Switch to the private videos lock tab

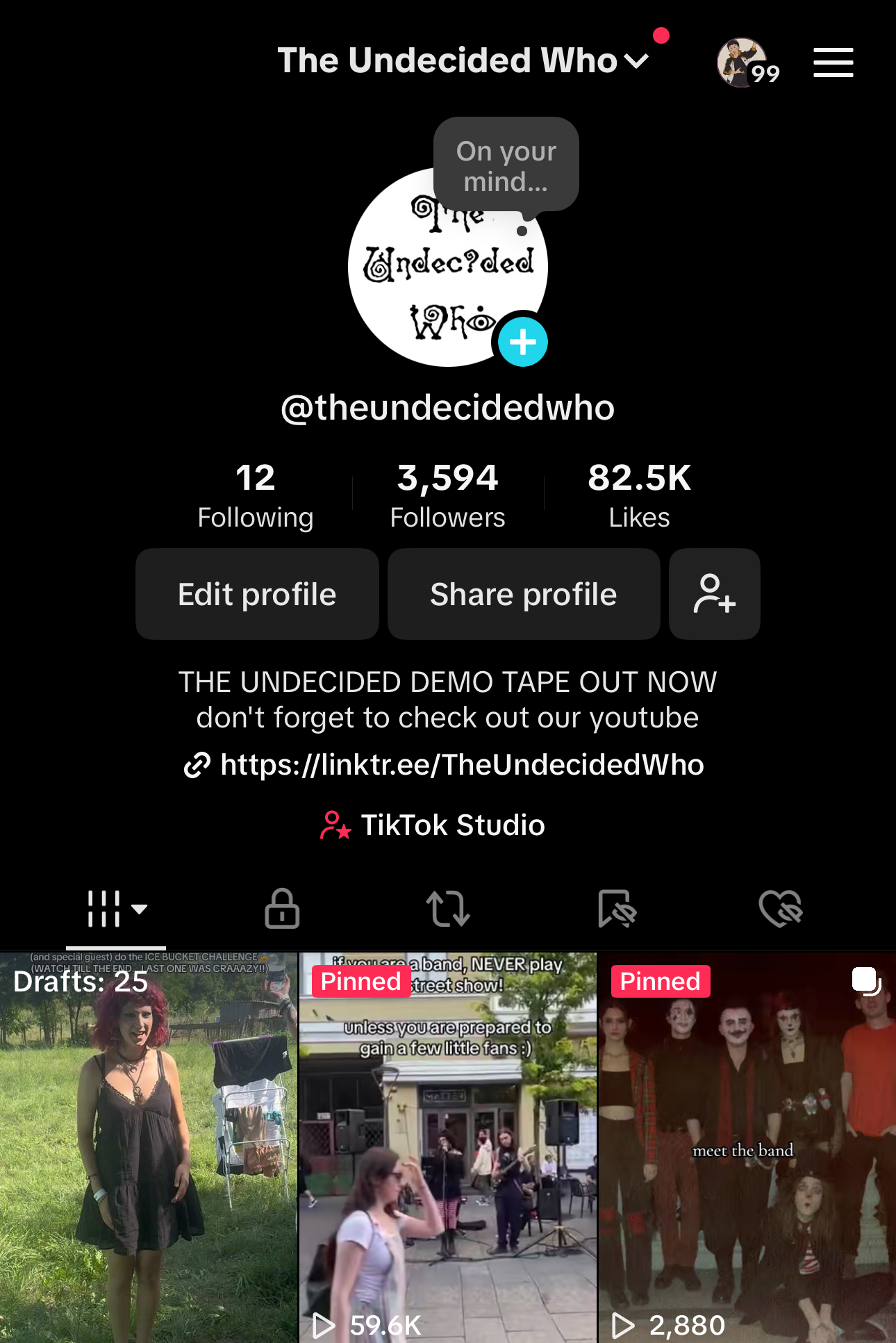282,909
